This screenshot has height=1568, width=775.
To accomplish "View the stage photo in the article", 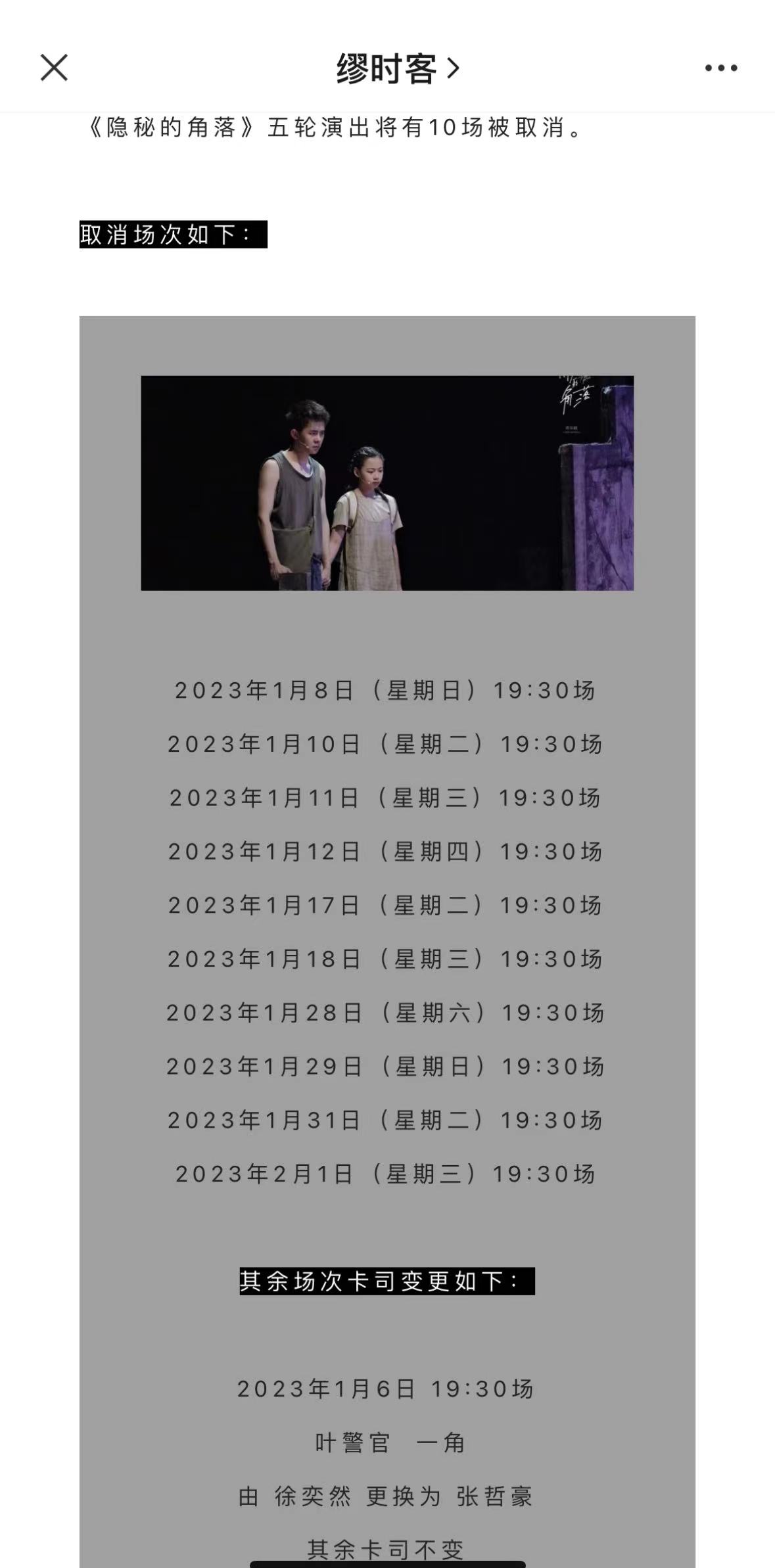I will (x=387, y=483).
